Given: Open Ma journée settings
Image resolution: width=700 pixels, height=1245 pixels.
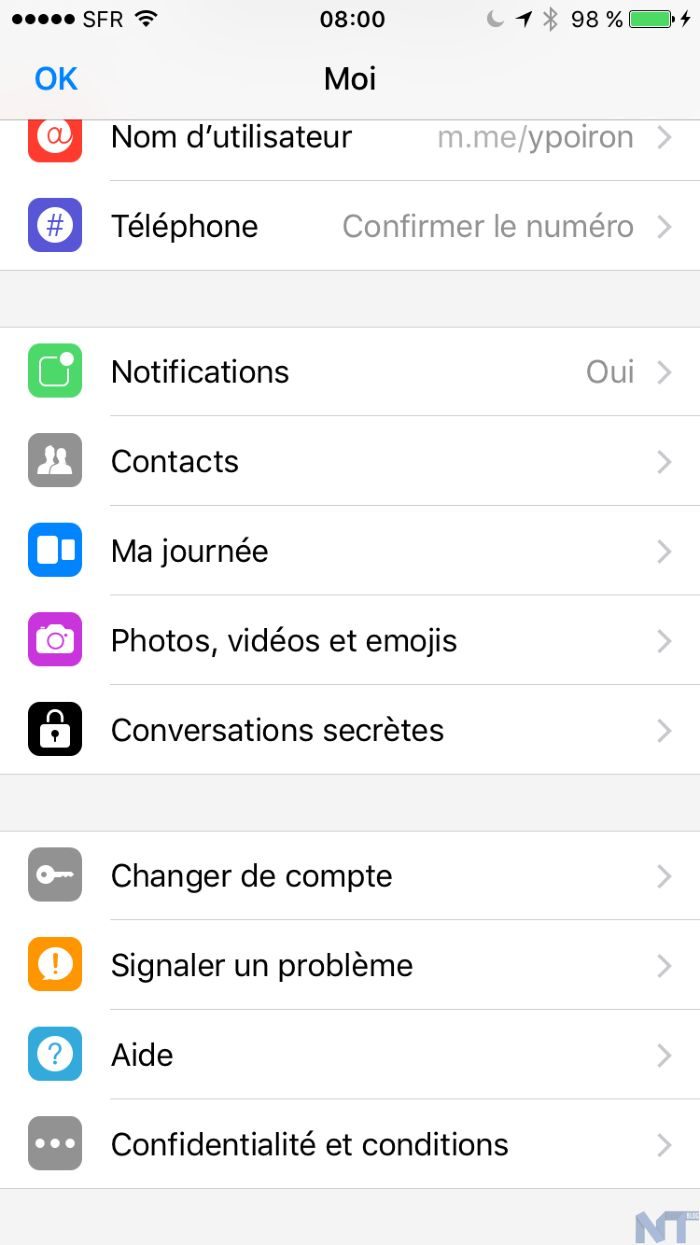Looking at the screenshot, I should [x=350, y=551].
